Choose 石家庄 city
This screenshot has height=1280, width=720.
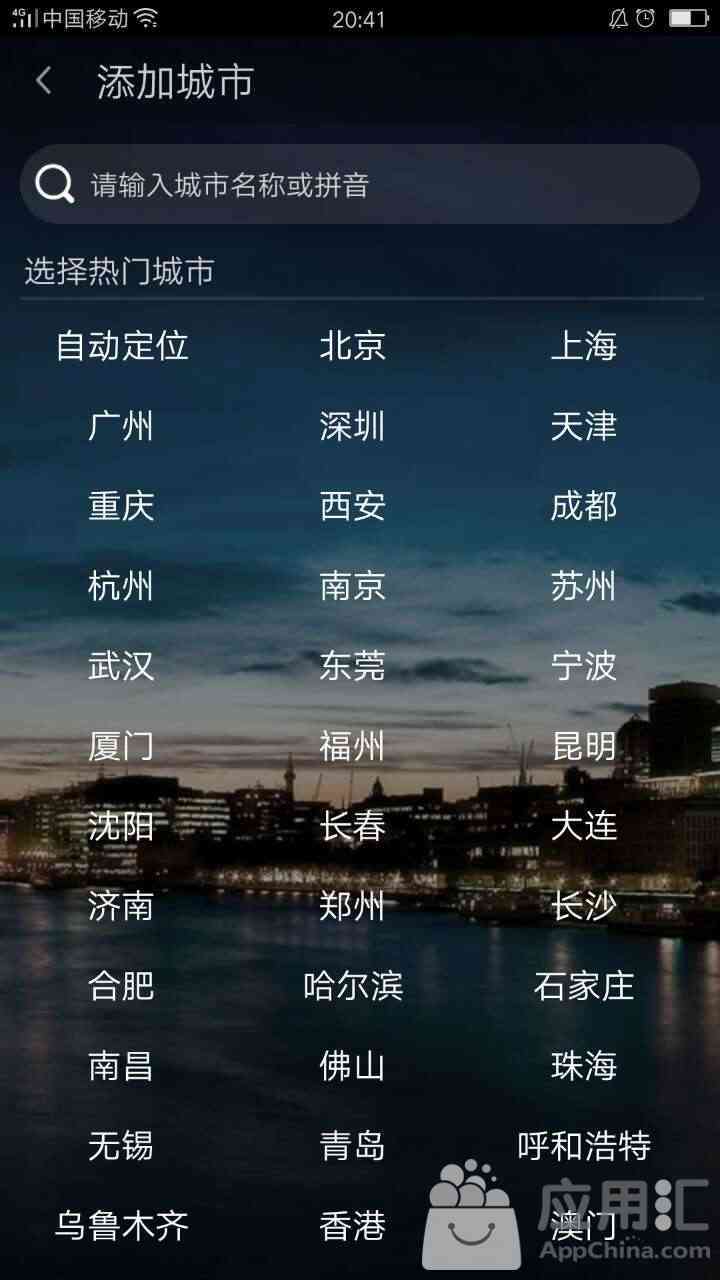(x=583, y=986)
